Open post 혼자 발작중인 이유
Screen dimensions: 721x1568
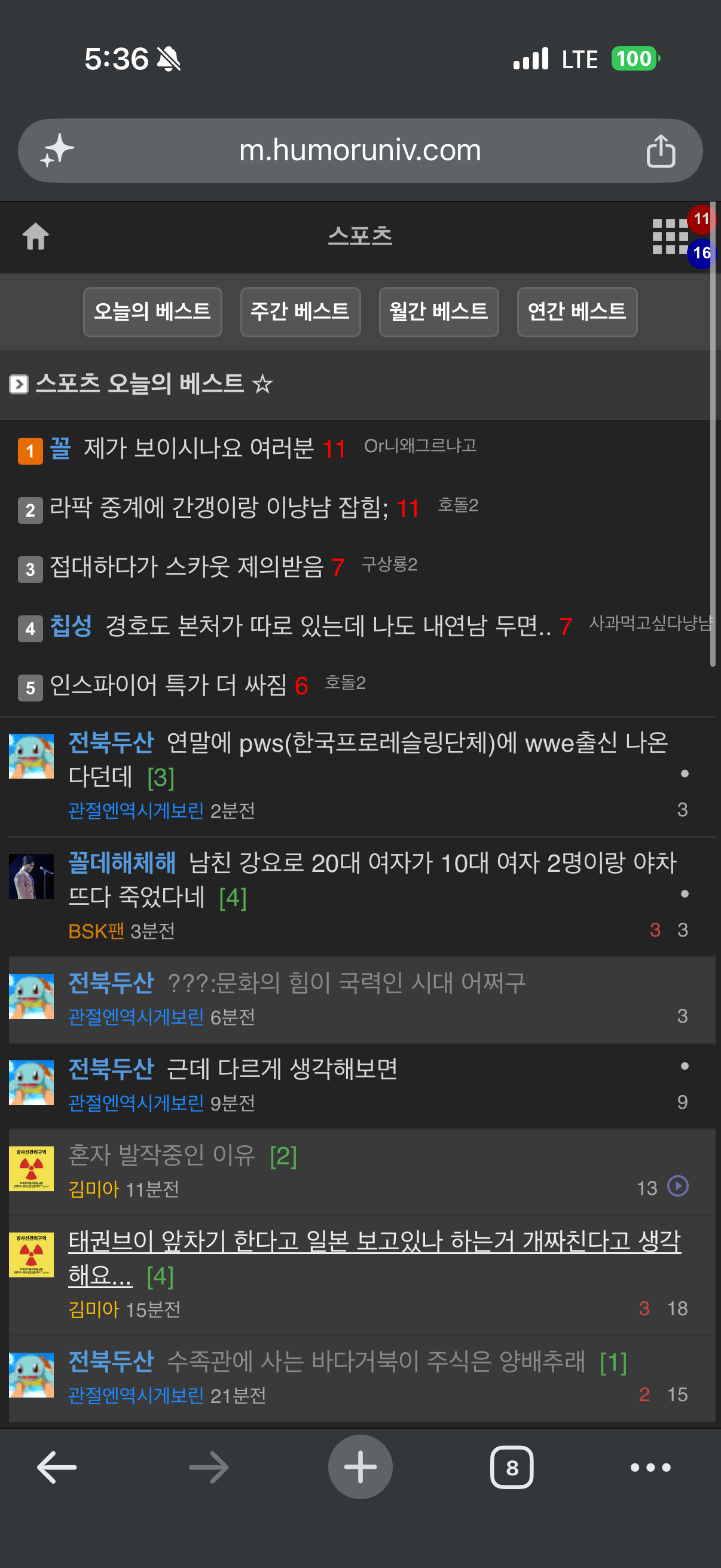click(162, 1155)
